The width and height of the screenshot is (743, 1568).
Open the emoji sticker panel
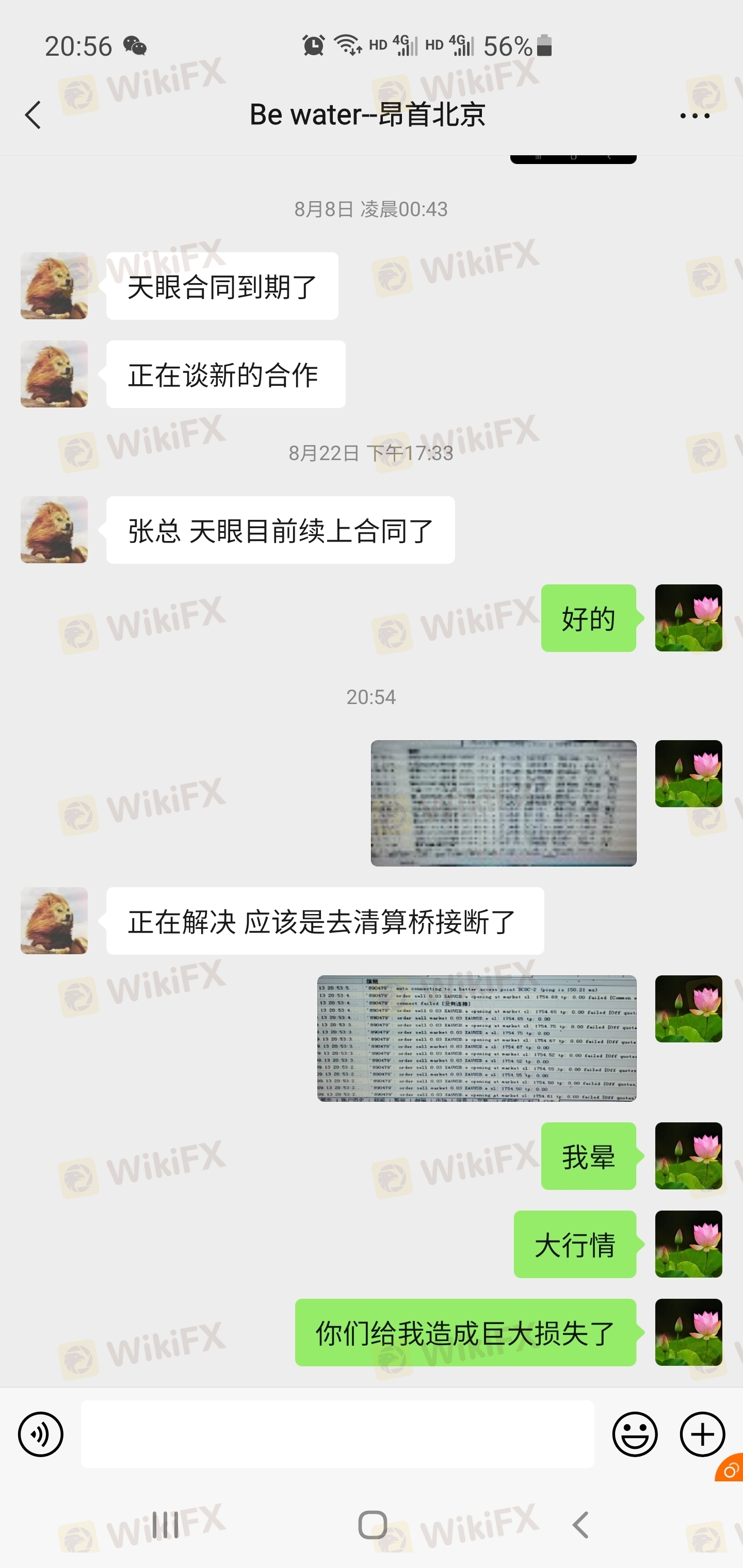coord(635,1434)
